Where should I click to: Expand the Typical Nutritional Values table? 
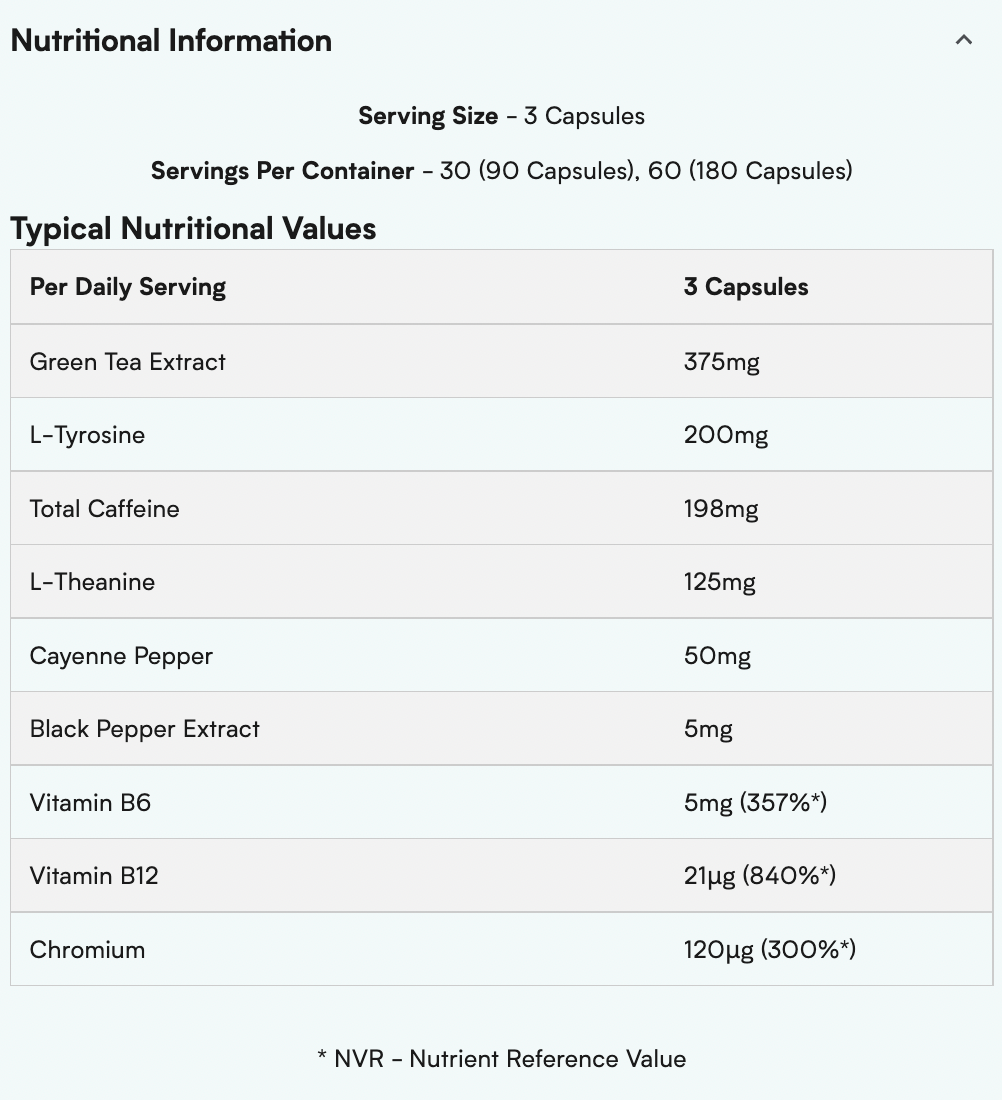[x=192, y=228]
